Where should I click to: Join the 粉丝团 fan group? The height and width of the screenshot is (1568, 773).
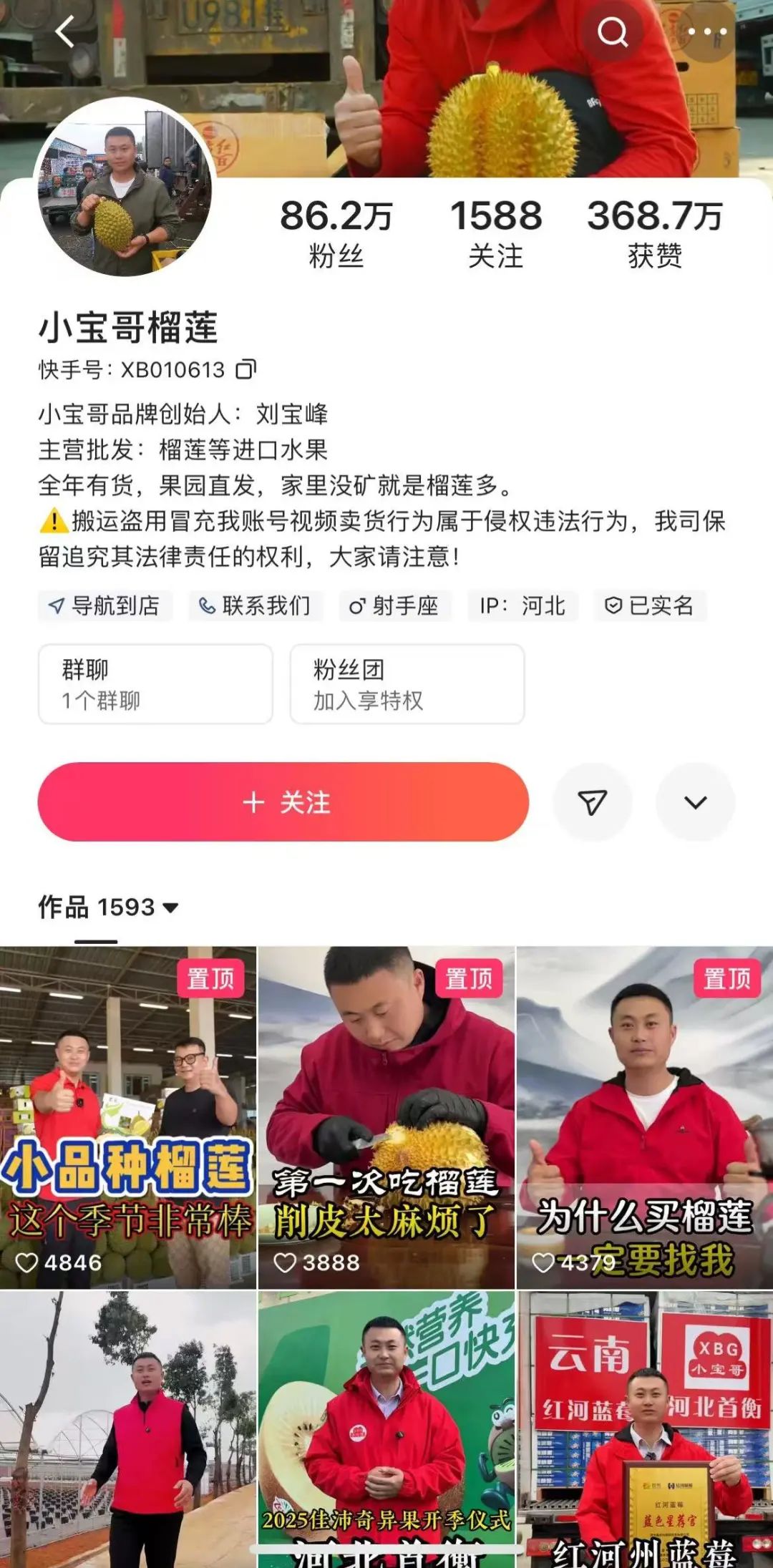407,683
